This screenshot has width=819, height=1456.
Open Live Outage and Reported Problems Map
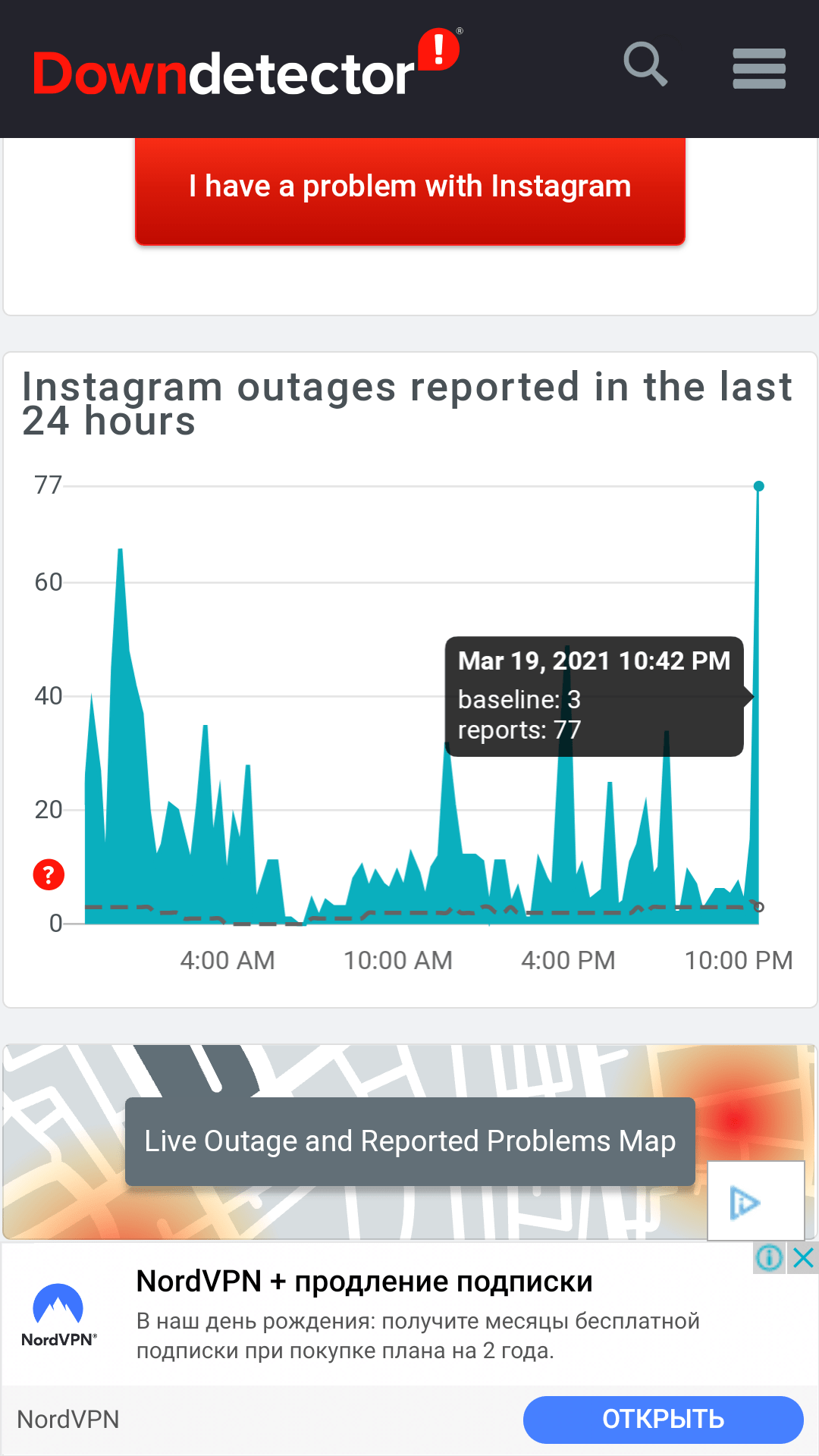[x=409, y=1141]
